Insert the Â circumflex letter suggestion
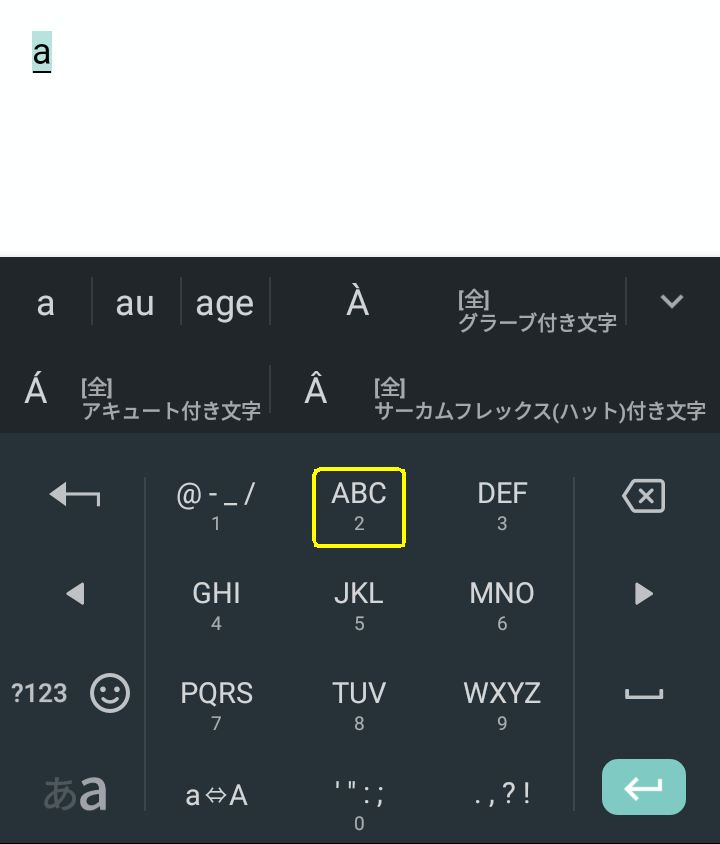720x844 pixels. [x=316, y=391]
